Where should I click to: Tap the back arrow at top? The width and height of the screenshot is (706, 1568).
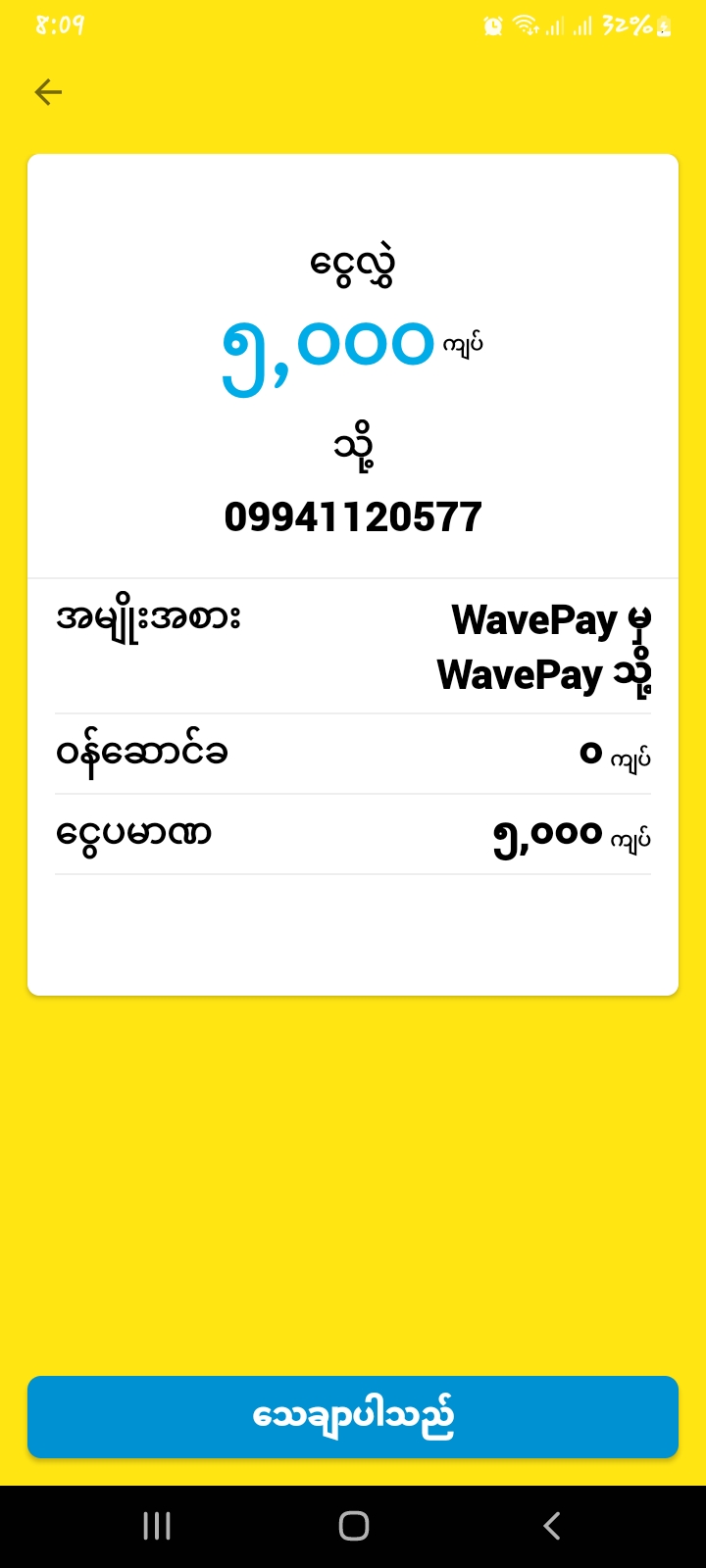click(48, 92)
